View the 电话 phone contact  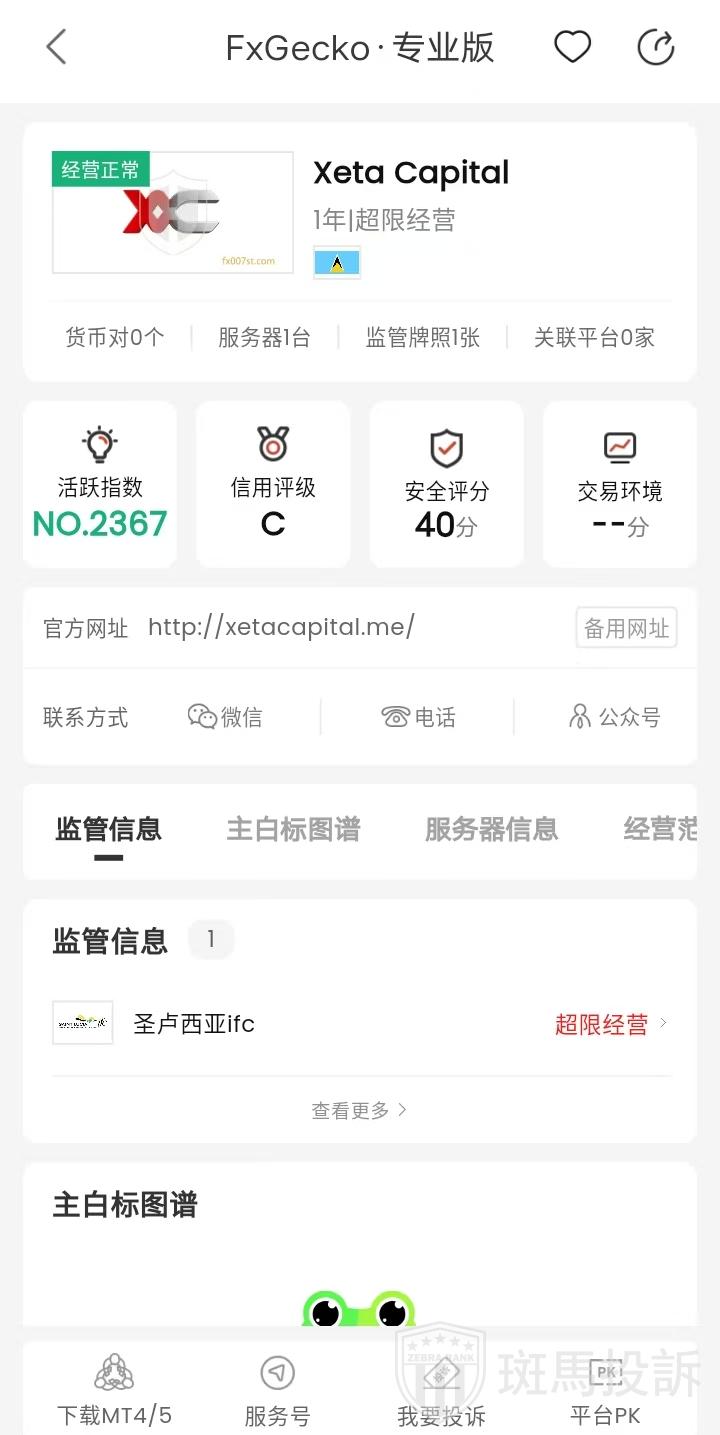click(418, 717)
